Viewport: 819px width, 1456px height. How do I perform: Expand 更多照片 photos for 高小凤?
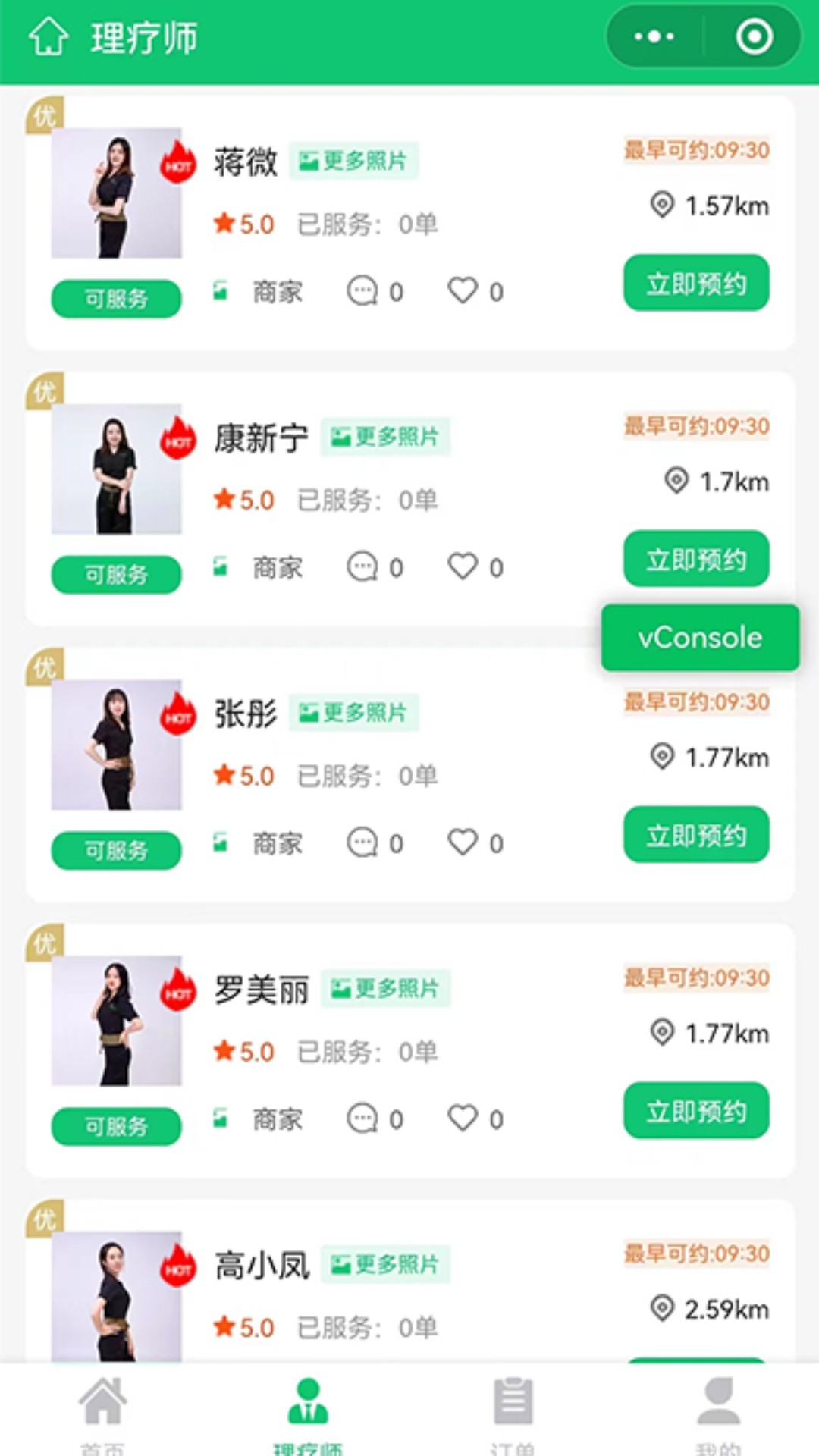(385, 1264)
